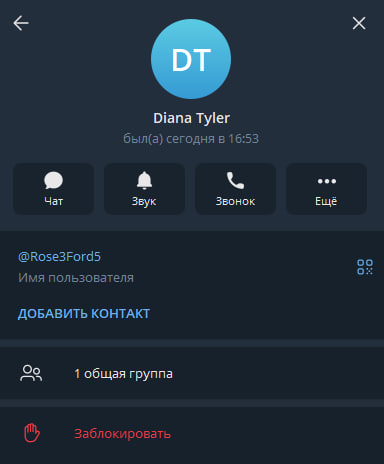Tap the @Rose3Ford5 username link

59,257
